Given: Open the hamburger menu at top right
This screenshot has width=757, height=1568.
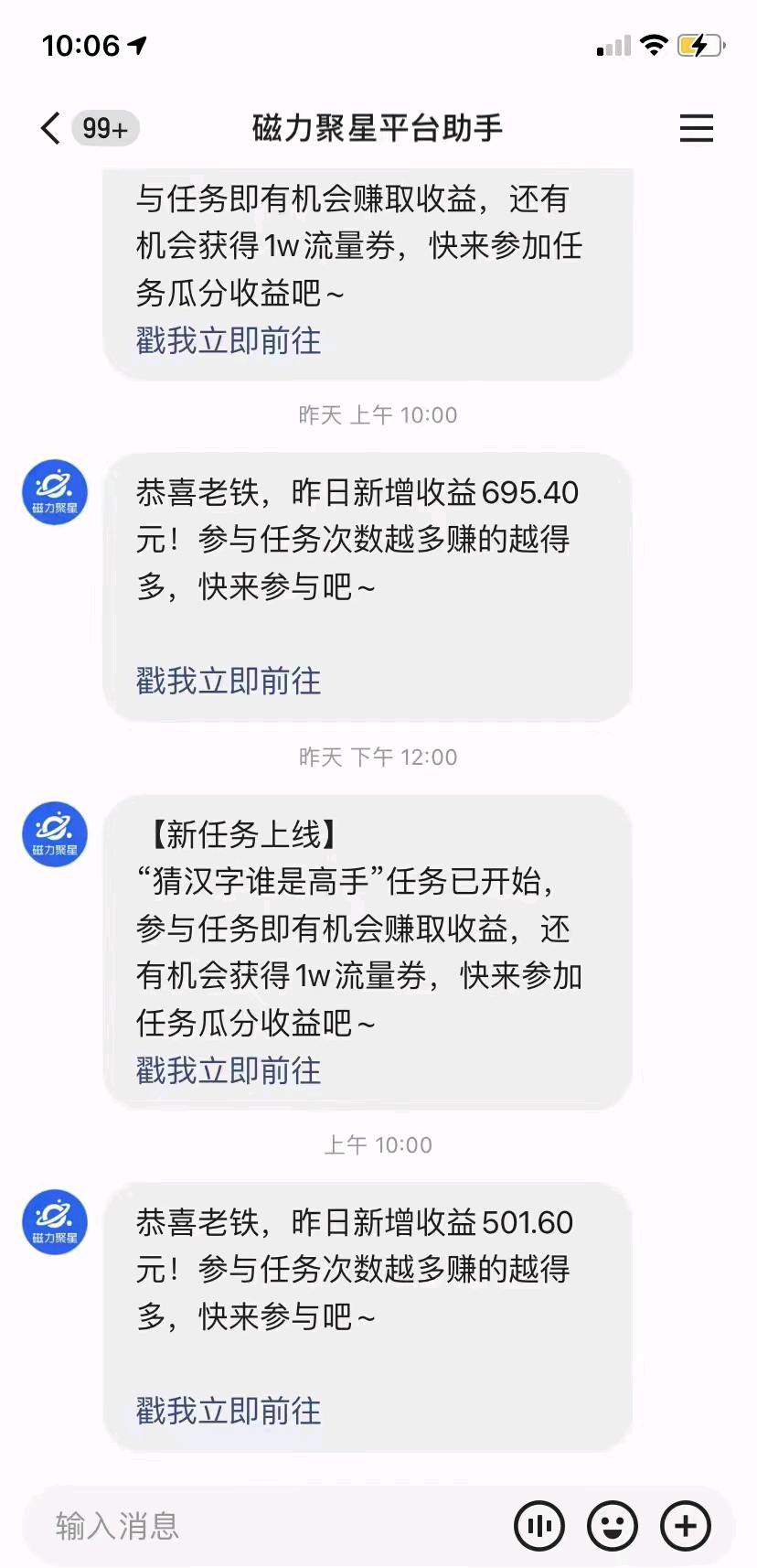Looking at the screenshot, I should coord(696,128).
